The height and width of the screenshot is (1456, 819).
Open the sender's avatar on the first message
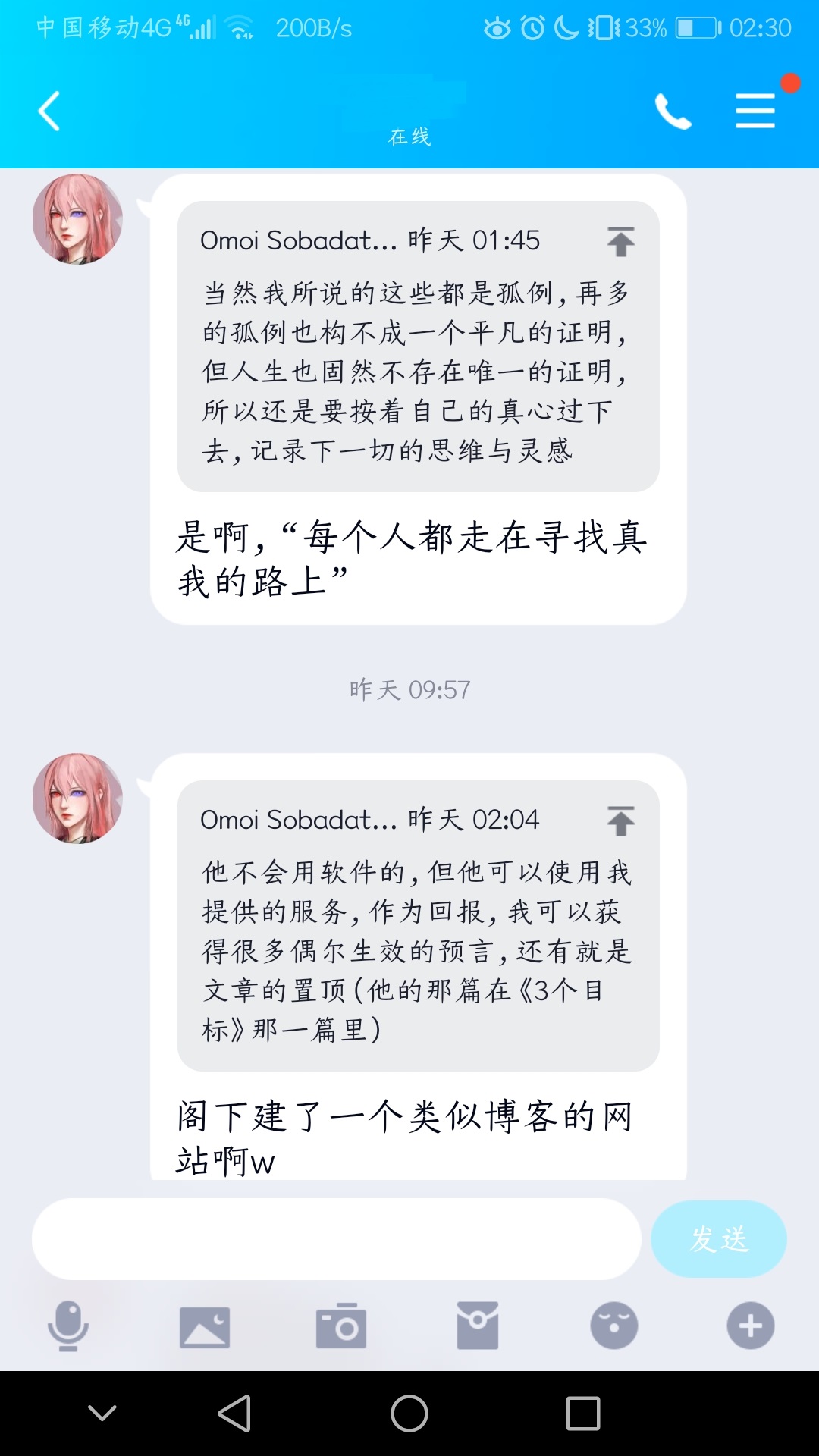coord(77,219)
